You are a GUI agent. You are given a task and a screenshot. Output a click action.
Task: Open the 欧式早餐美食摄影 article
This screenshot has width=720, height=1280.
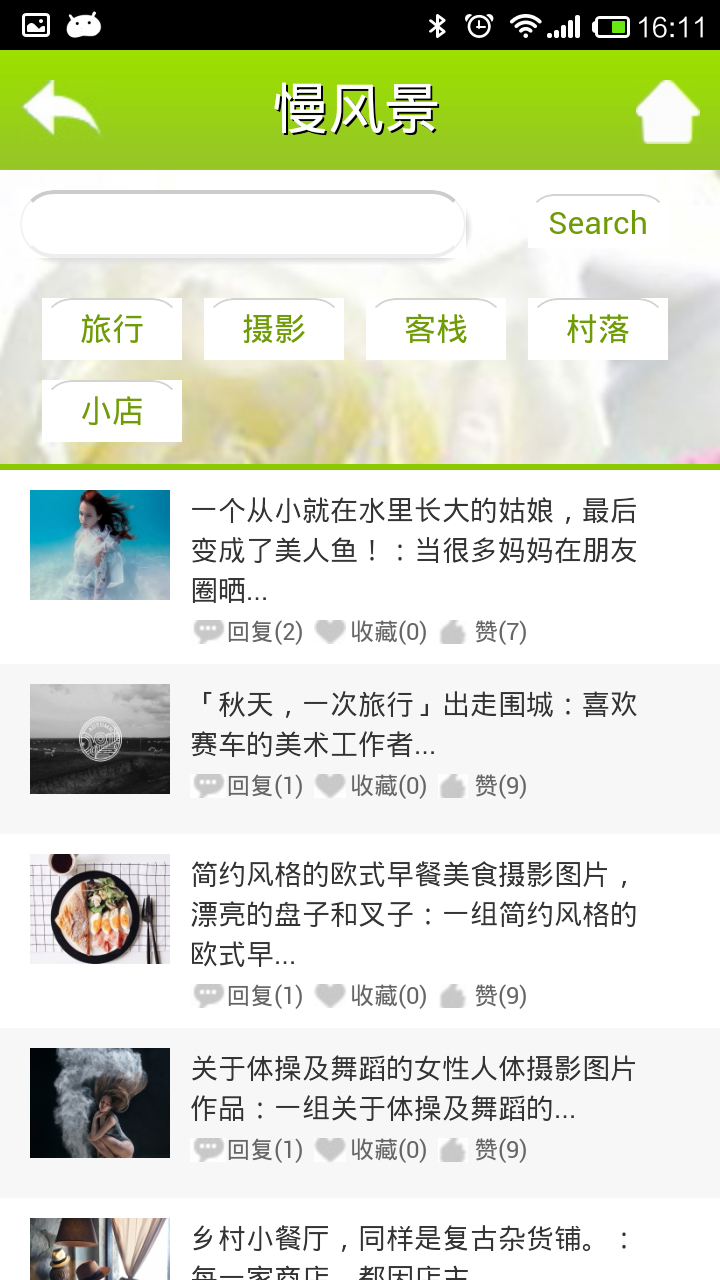pos(413,914)
